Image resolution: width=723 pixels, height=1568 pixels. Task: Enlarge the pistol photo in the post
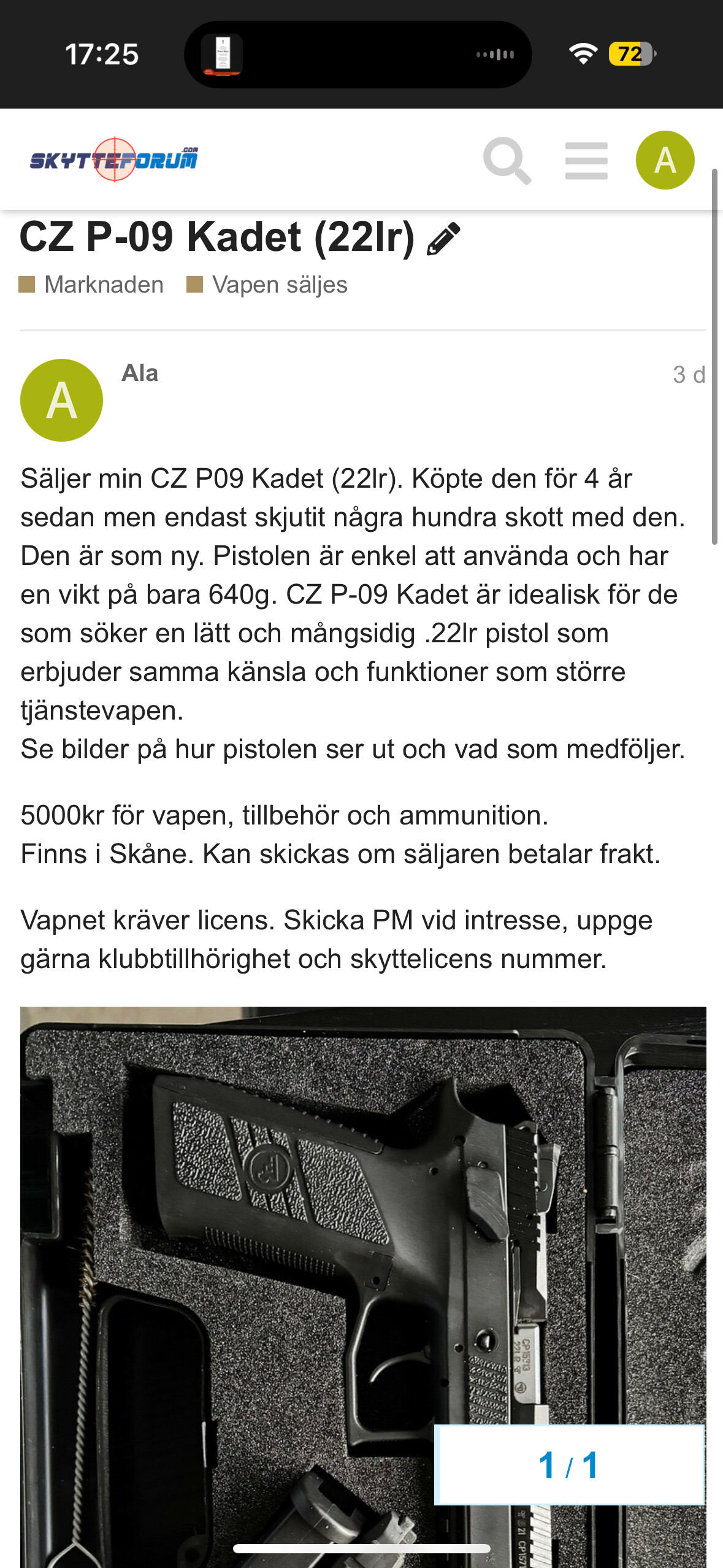[363, 1287]
